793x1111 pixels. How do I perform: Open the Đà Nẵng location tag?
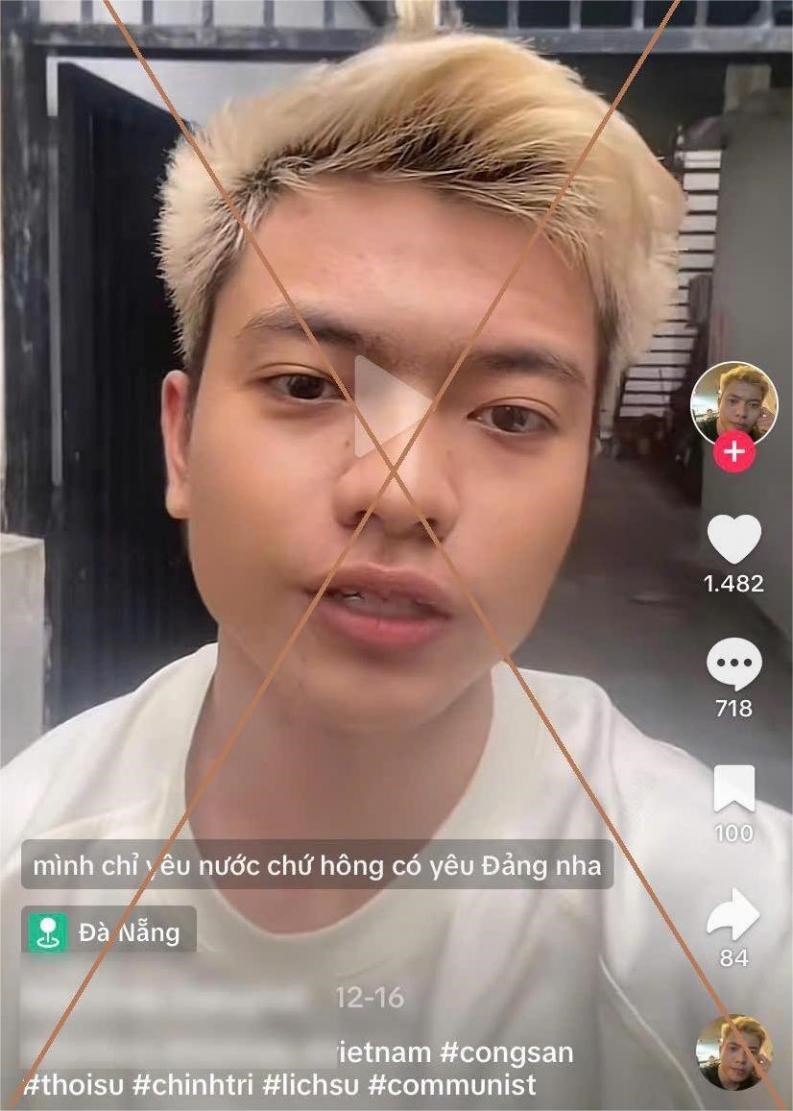coord(110,933)
